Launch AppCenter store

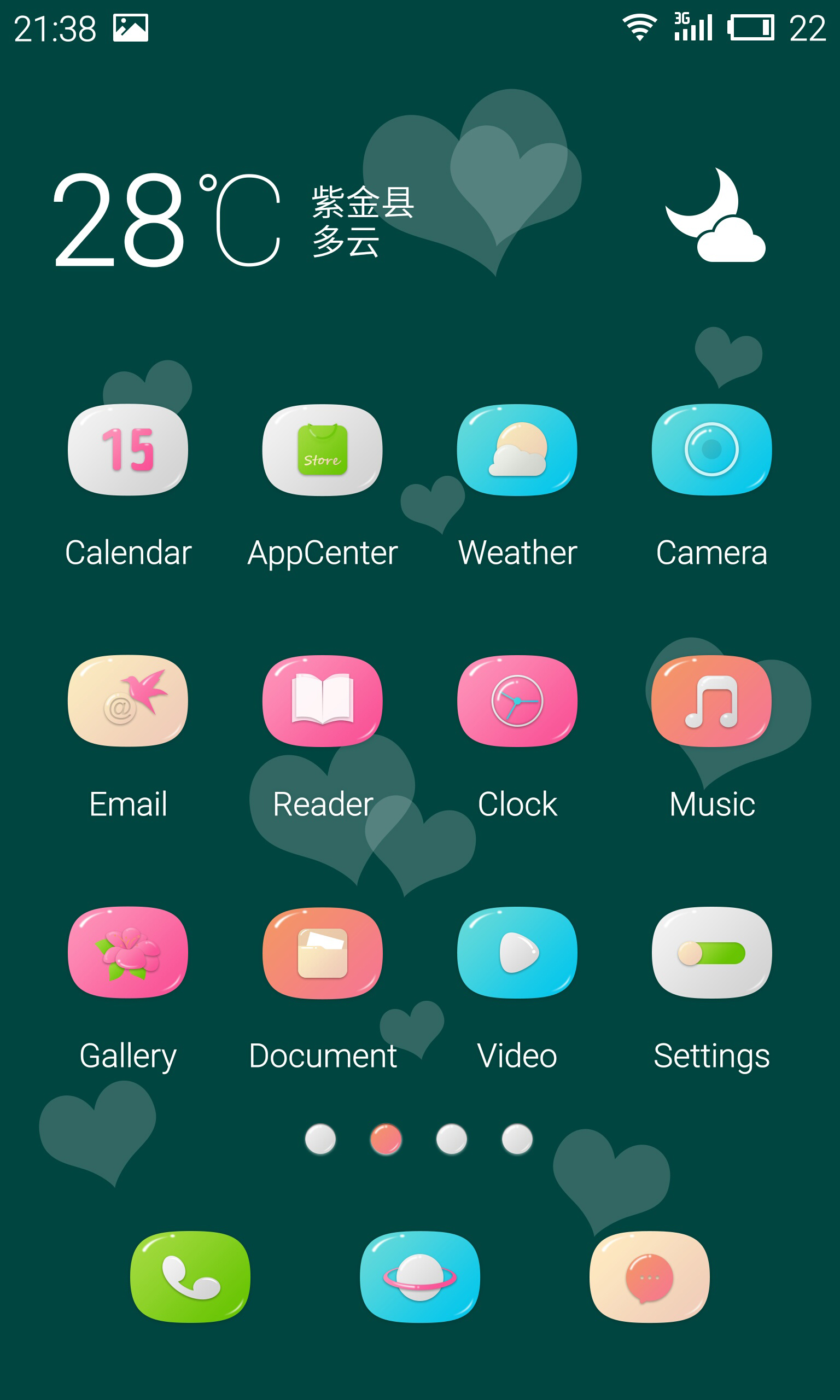322,450
